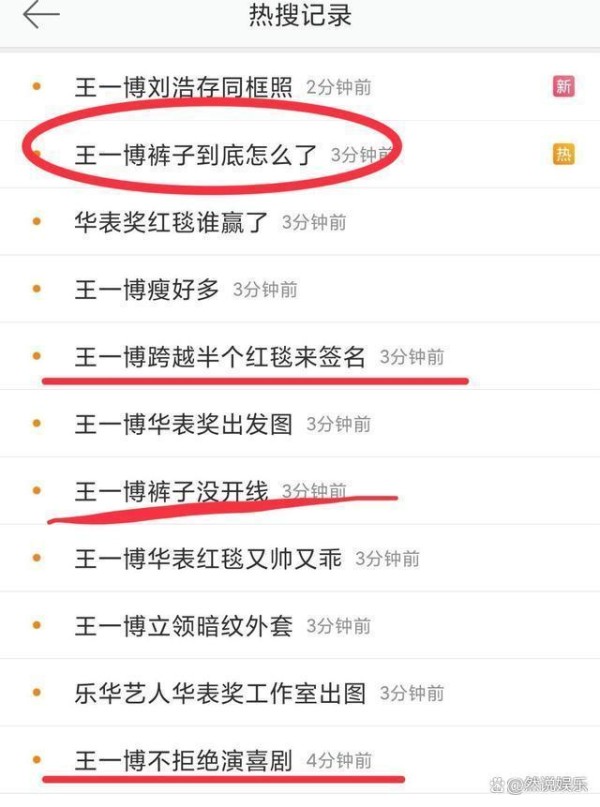Tap the 王一博不拒绝演喜剧 row

183,760
